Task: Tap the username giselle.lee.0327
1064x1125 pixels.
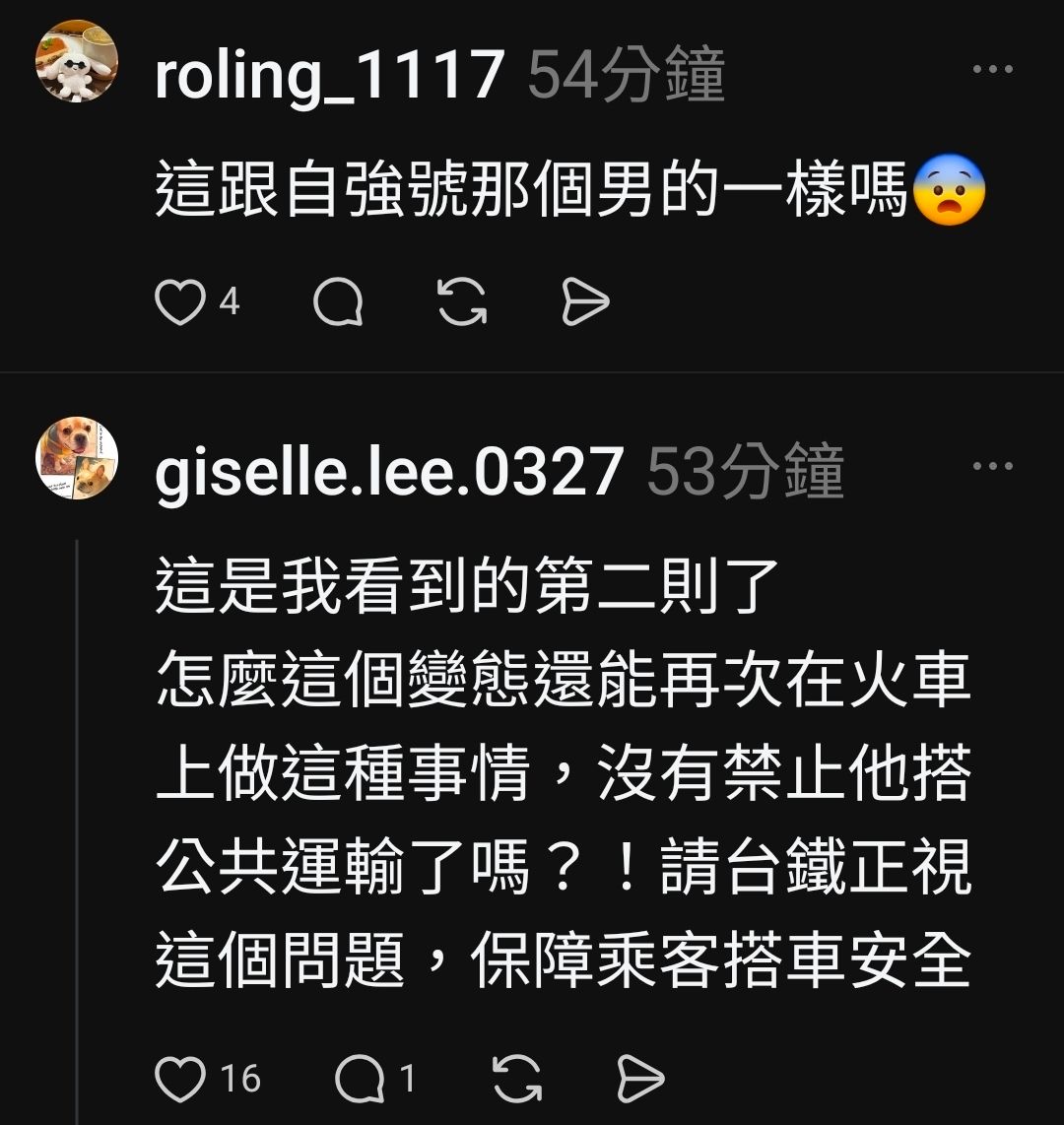Action: click(389, 472)
